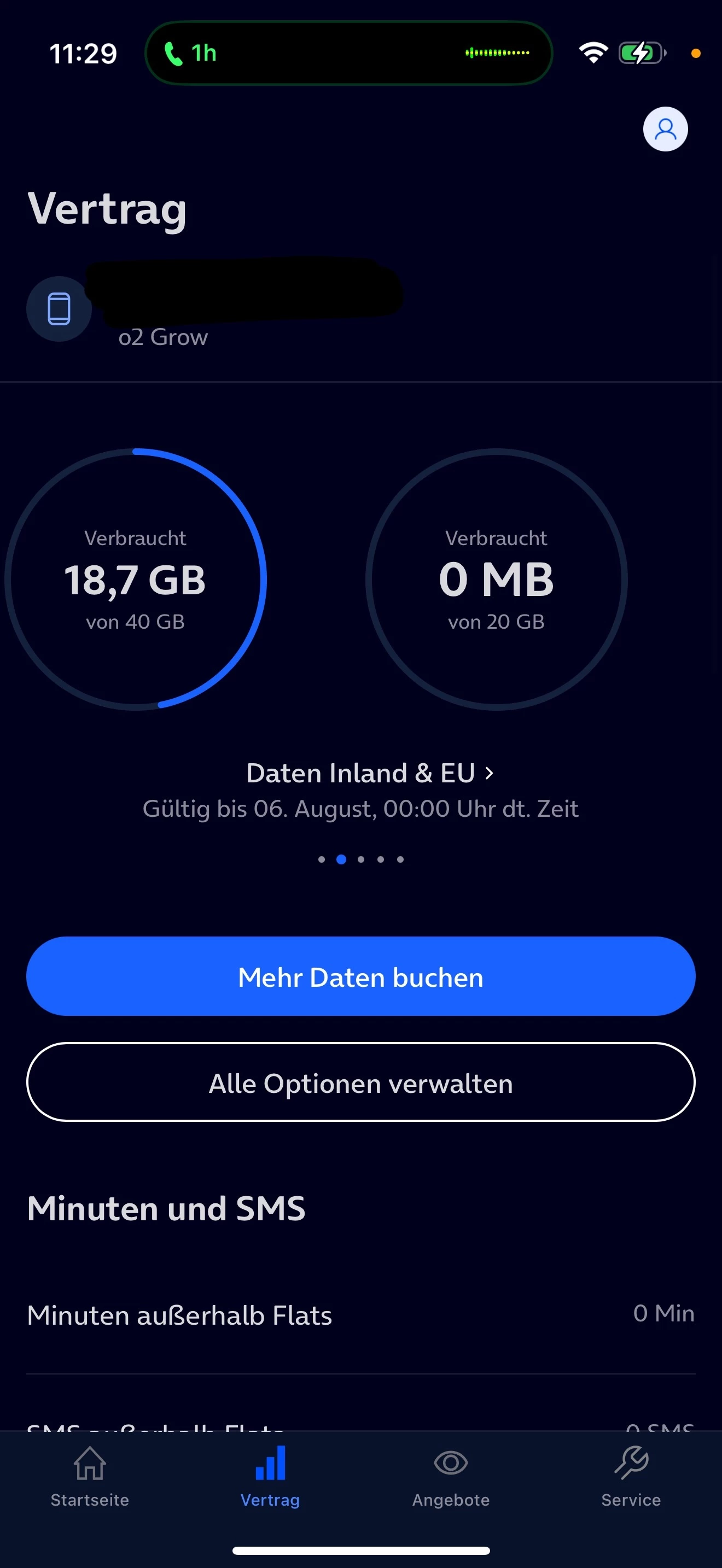Open Daten Inland & EU details
722x1568 pixels.
click(x=369, y=773)
